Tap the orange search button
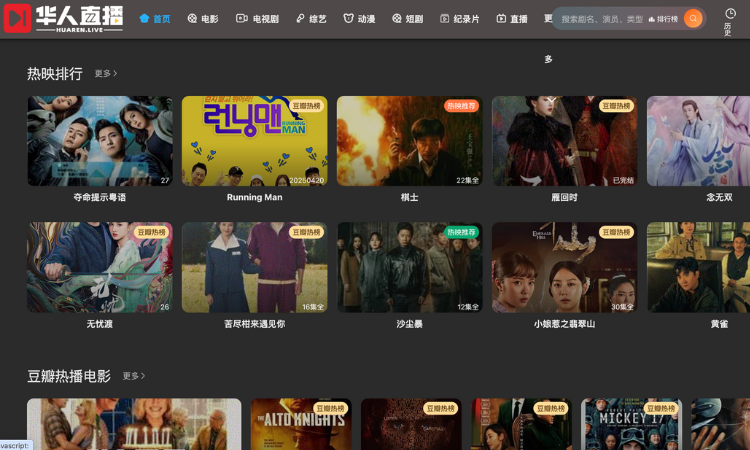 tap(693, 19)
